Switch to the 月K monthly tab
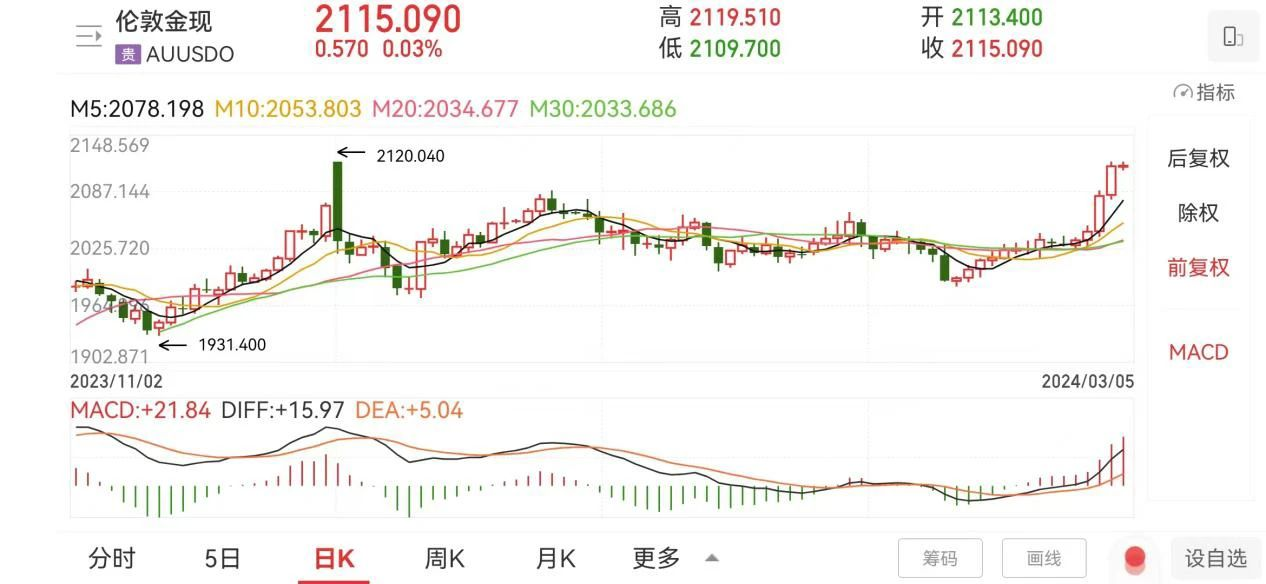This screenshot has width=1266, height=584. tap(555, 558)
